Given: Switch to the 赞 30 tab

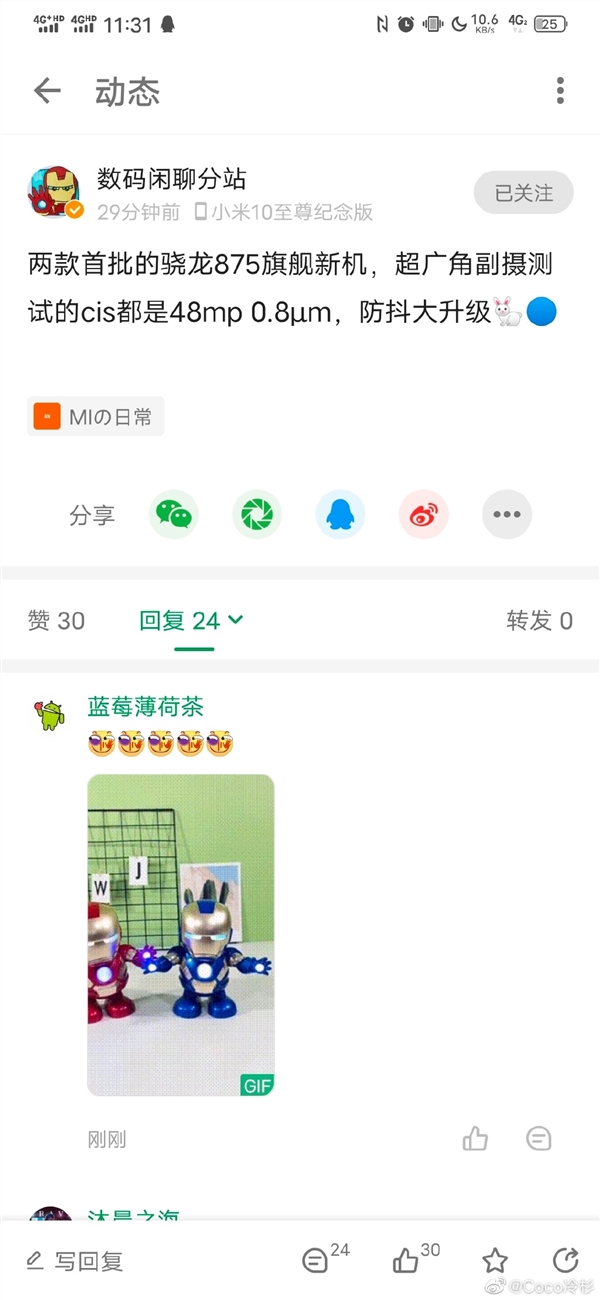Looking at the screenshot, I should (56, 621).
